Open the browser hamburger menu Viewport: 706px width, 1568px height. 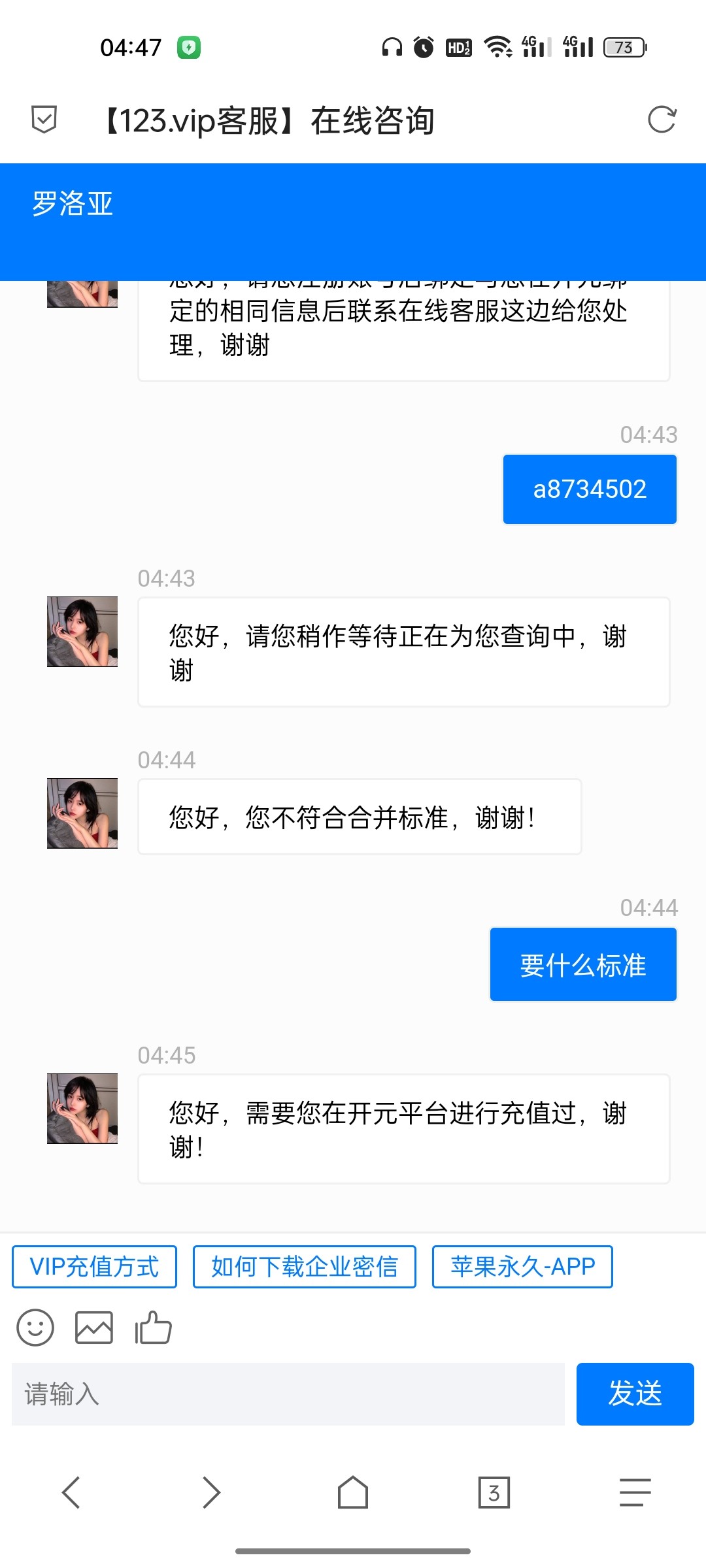(x=633, y=1493)
